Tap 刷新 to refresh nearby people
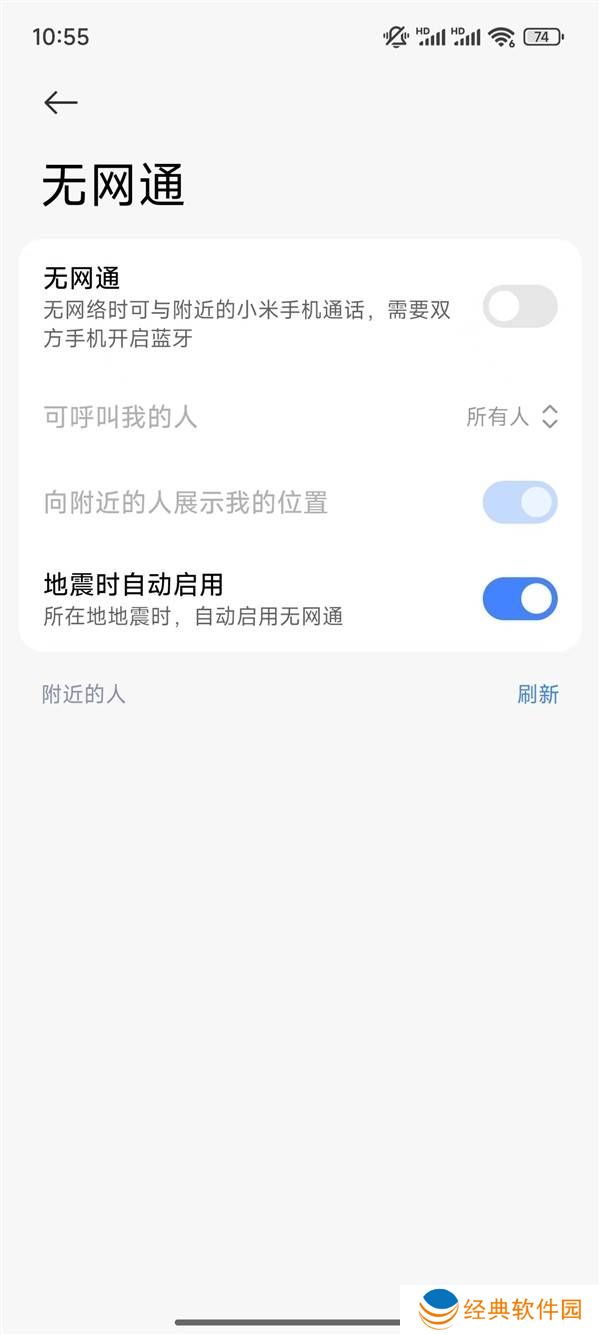 537,694
